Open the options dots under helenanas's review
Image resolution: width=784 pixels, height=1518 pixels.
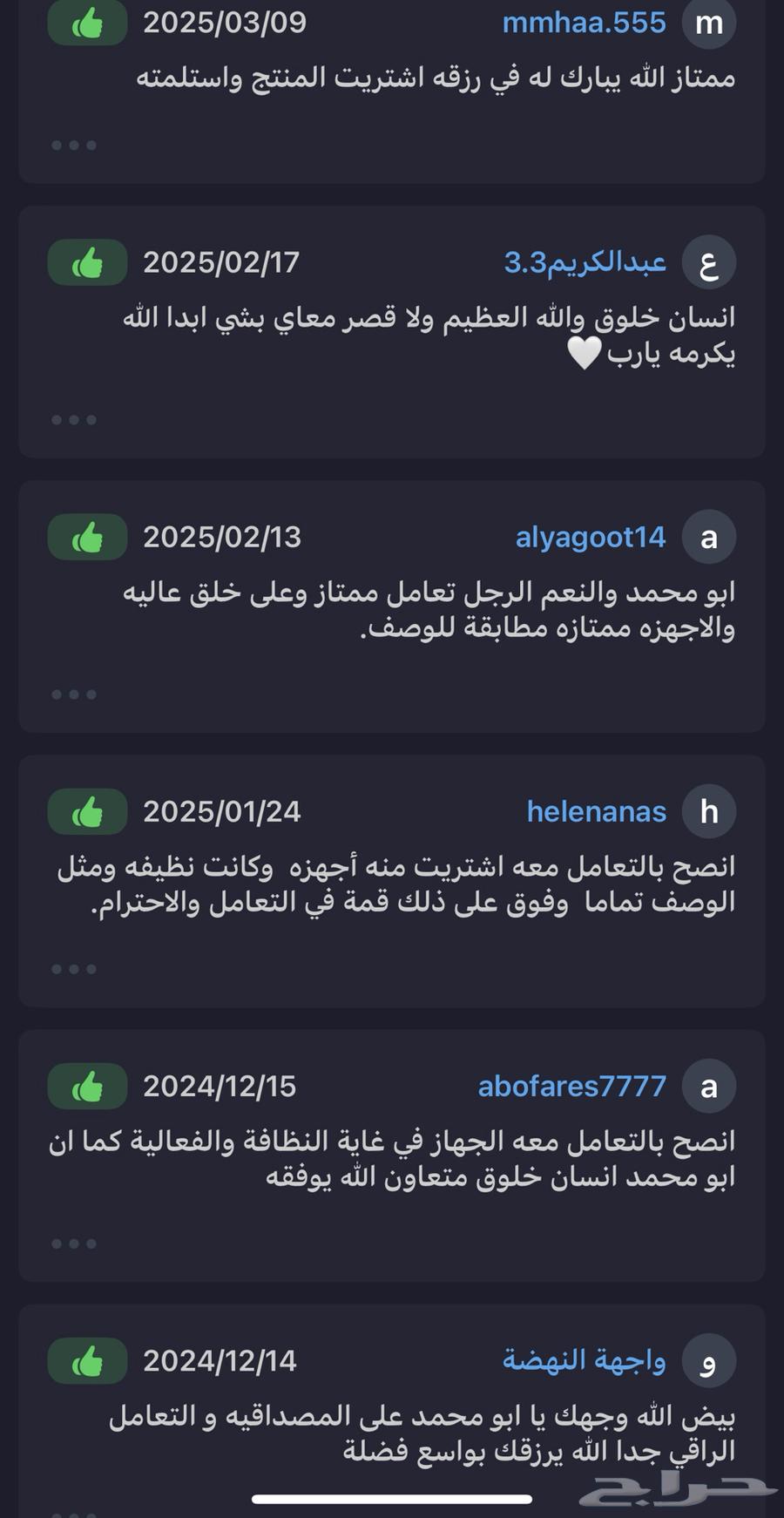74,969
